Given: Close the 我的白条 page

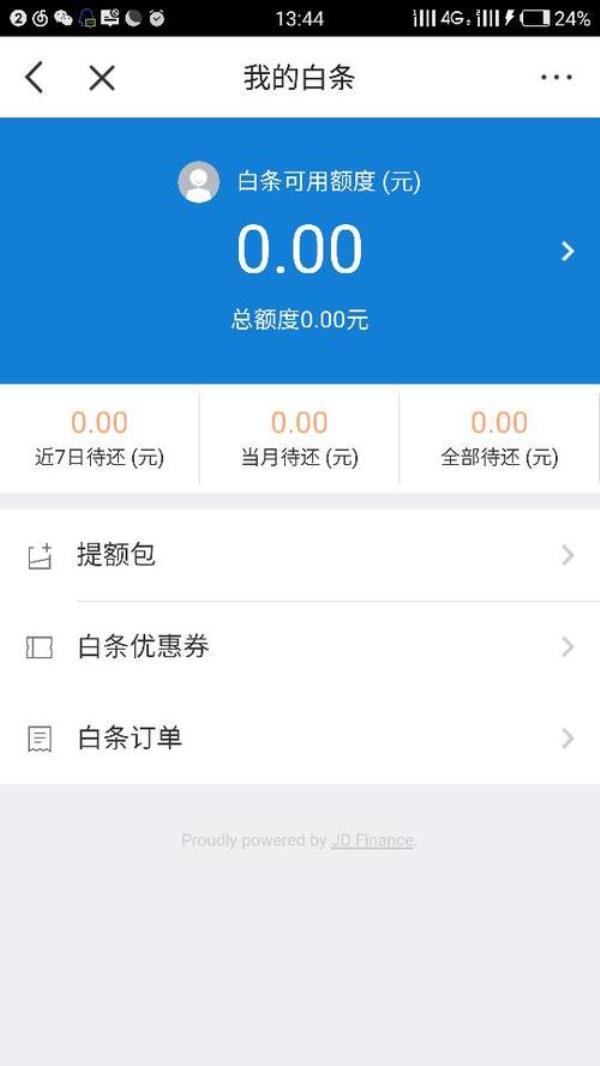Looking at the screenshot, I should click(102, 77).
